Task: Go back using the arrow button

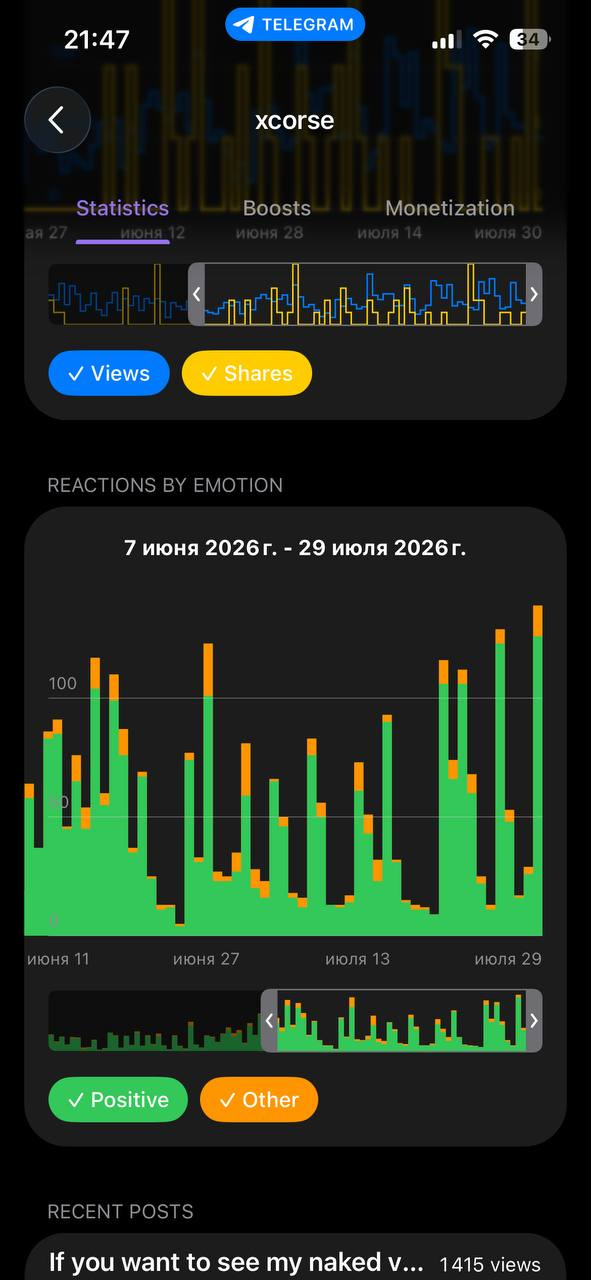Action: tap(57, 120)
